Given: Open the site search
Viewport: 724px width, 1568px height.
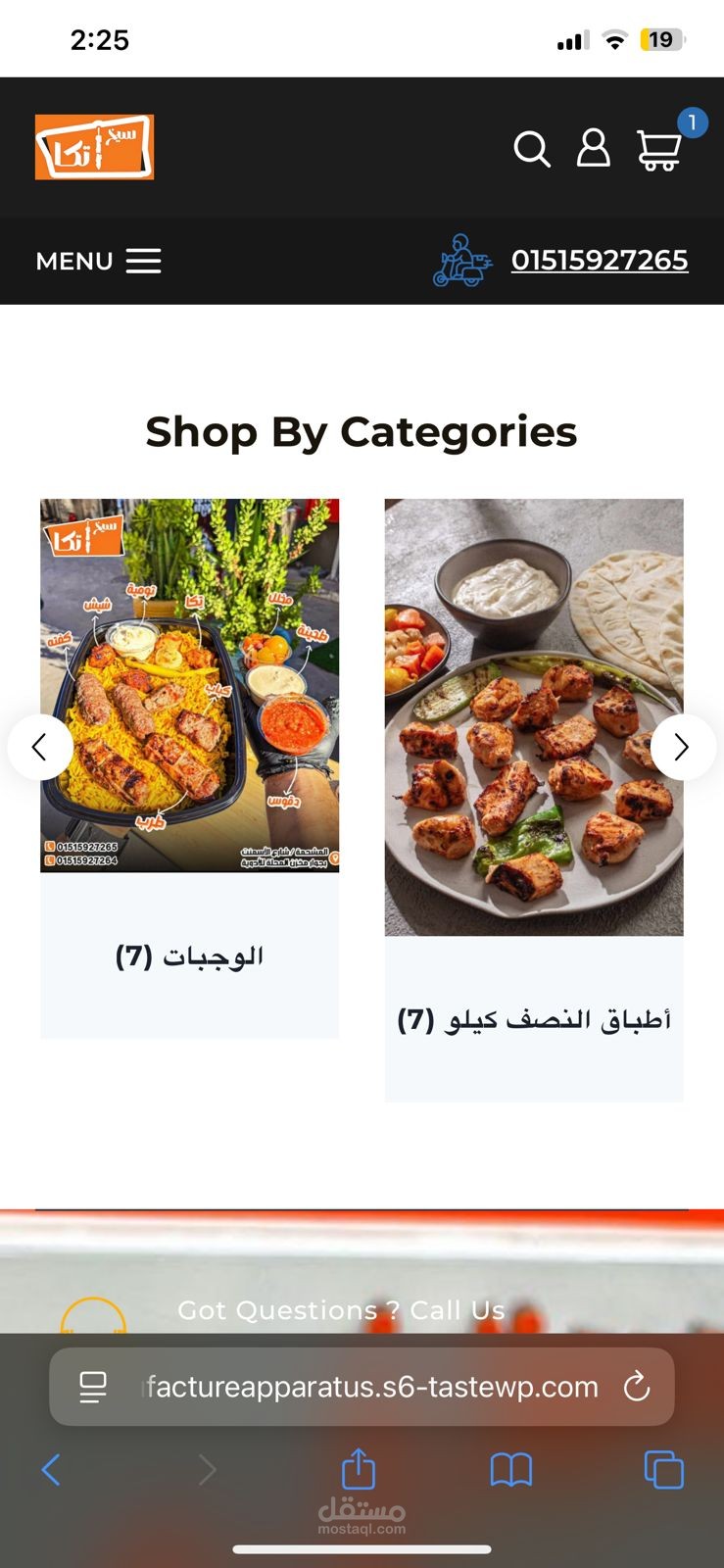Looking at the screenshot, I should [x=532, y=149].
